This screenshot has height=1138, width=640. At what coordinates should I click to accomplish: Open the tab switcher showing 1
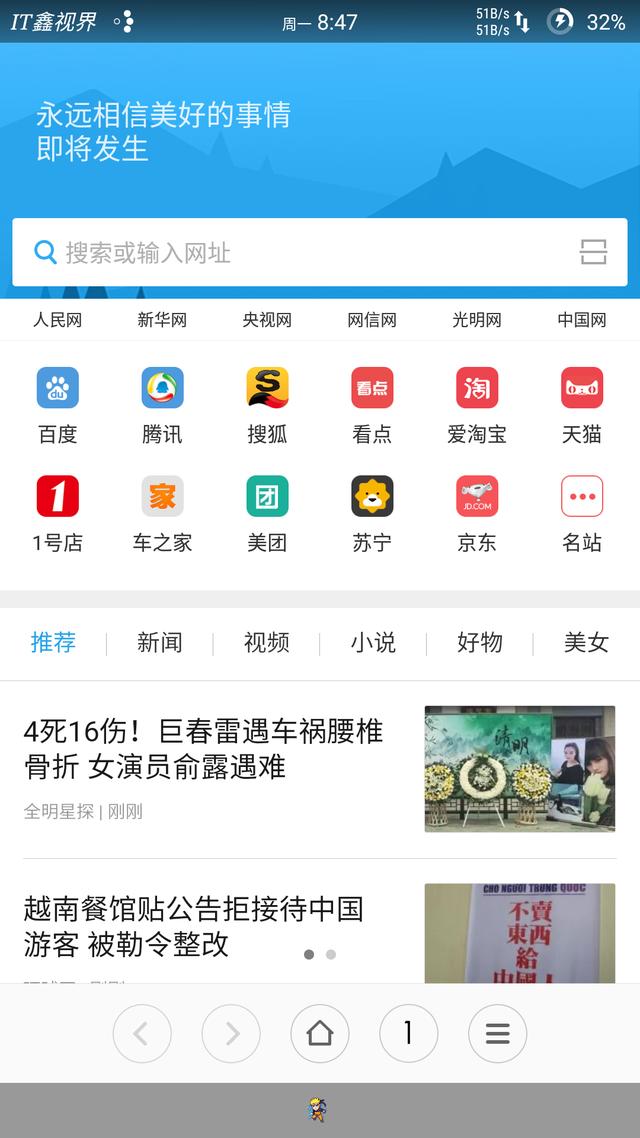tap(408, 1033)
